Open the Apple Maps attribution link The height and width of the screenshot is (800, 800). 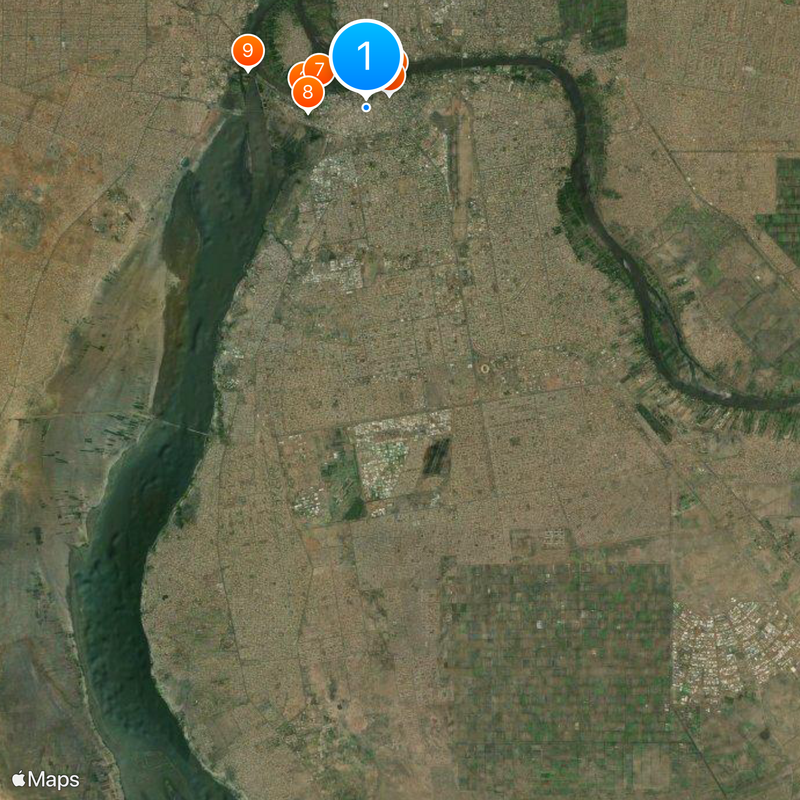click(46, 779)
